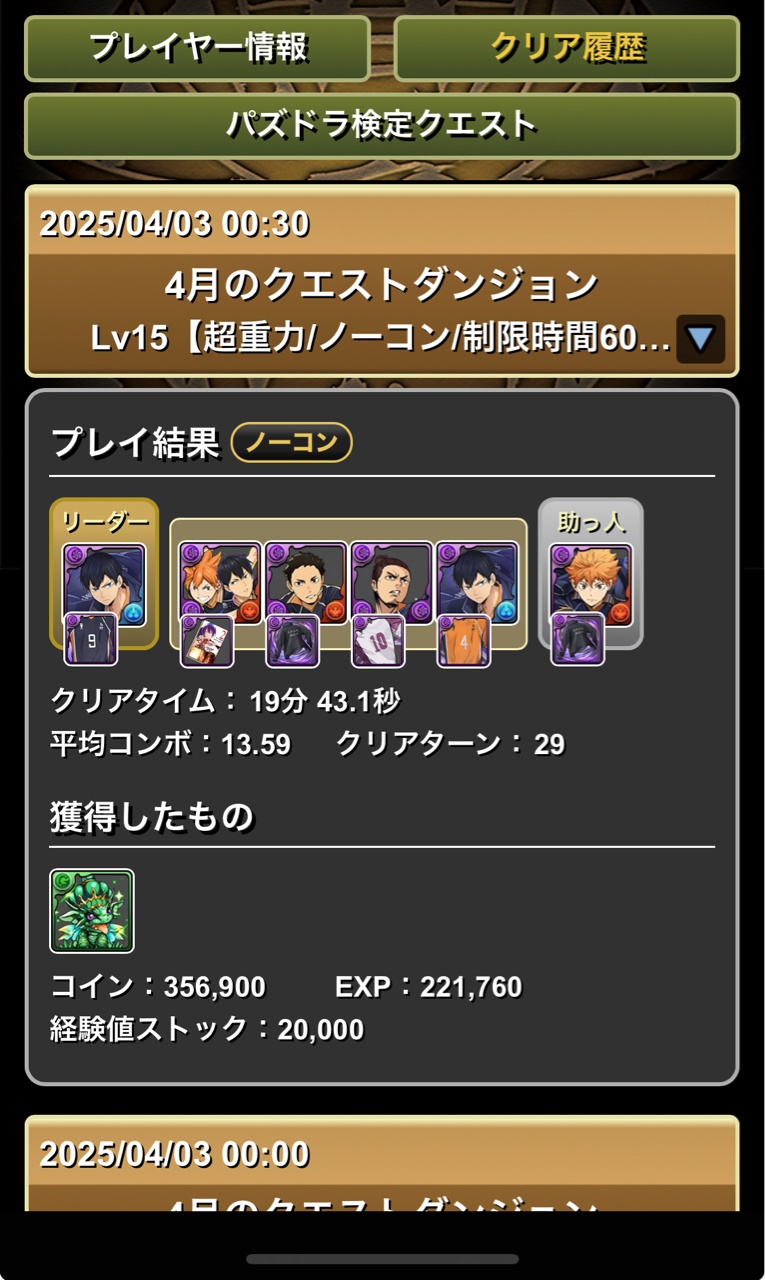The width and height of the screenshot is (765, 1280).
Task: View the leader monster in リーダー slot
Action: click(x=104, y=585)
